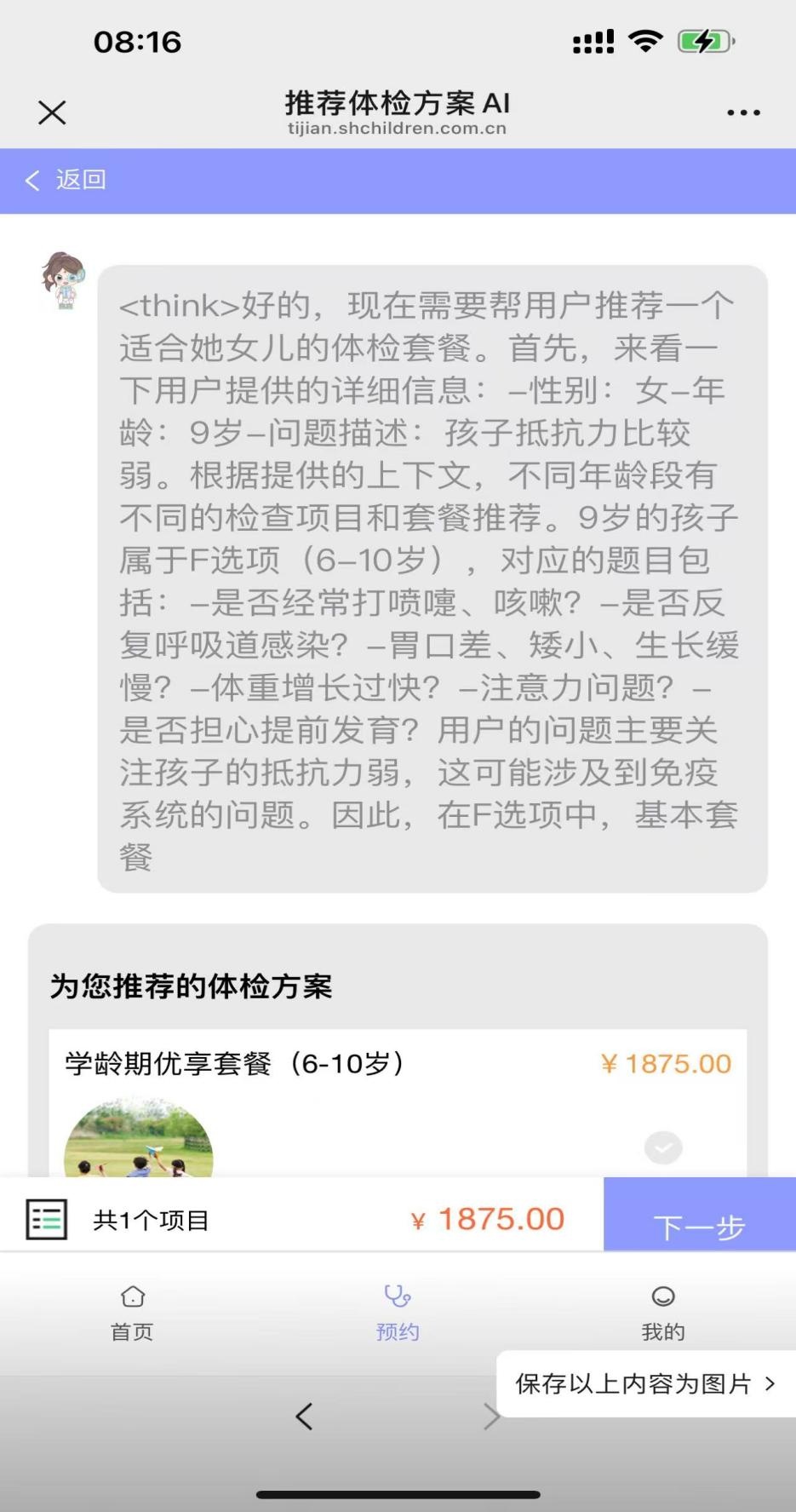Open the three-dot overflow menu
The width and height of the screenshot is (796, 1512).
743,112
